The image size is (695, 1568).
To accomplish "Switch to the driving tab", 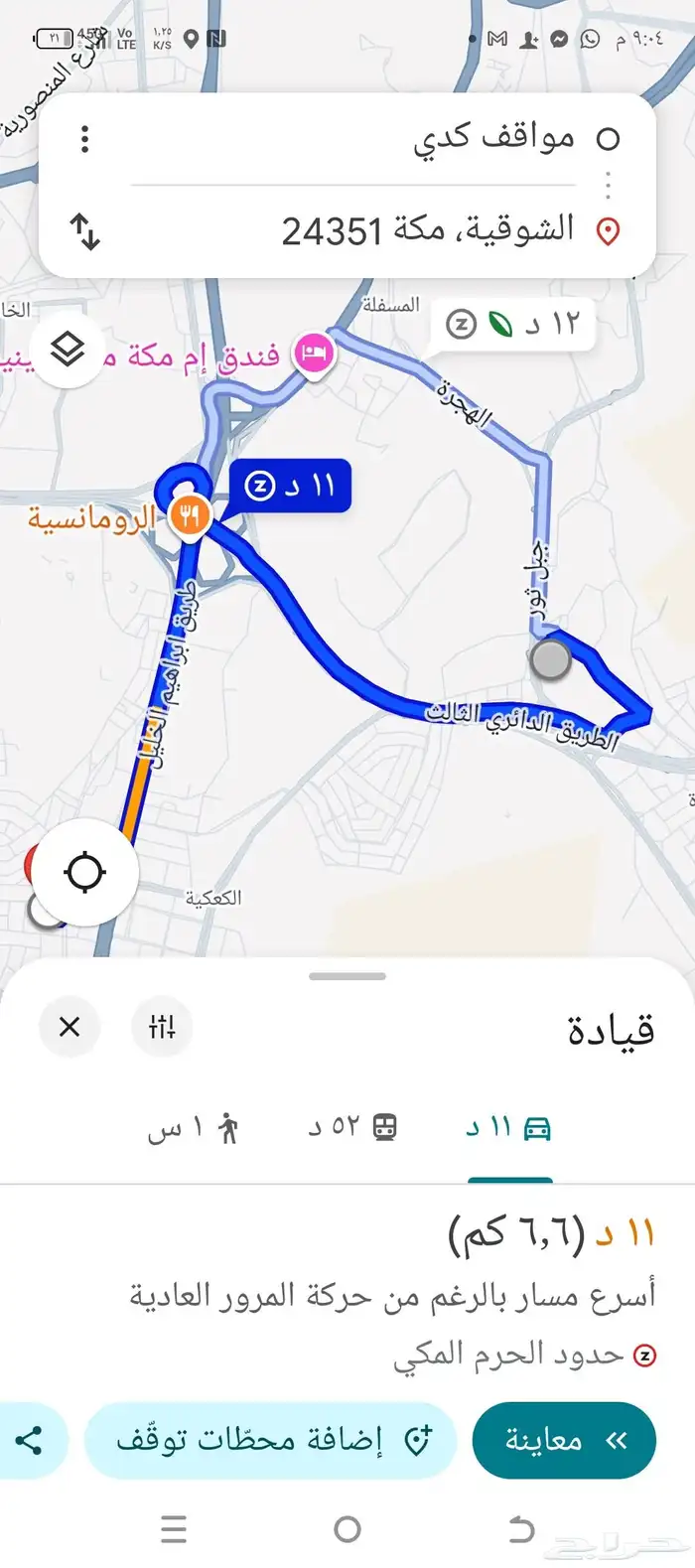I will click(x=509, y=1128).
